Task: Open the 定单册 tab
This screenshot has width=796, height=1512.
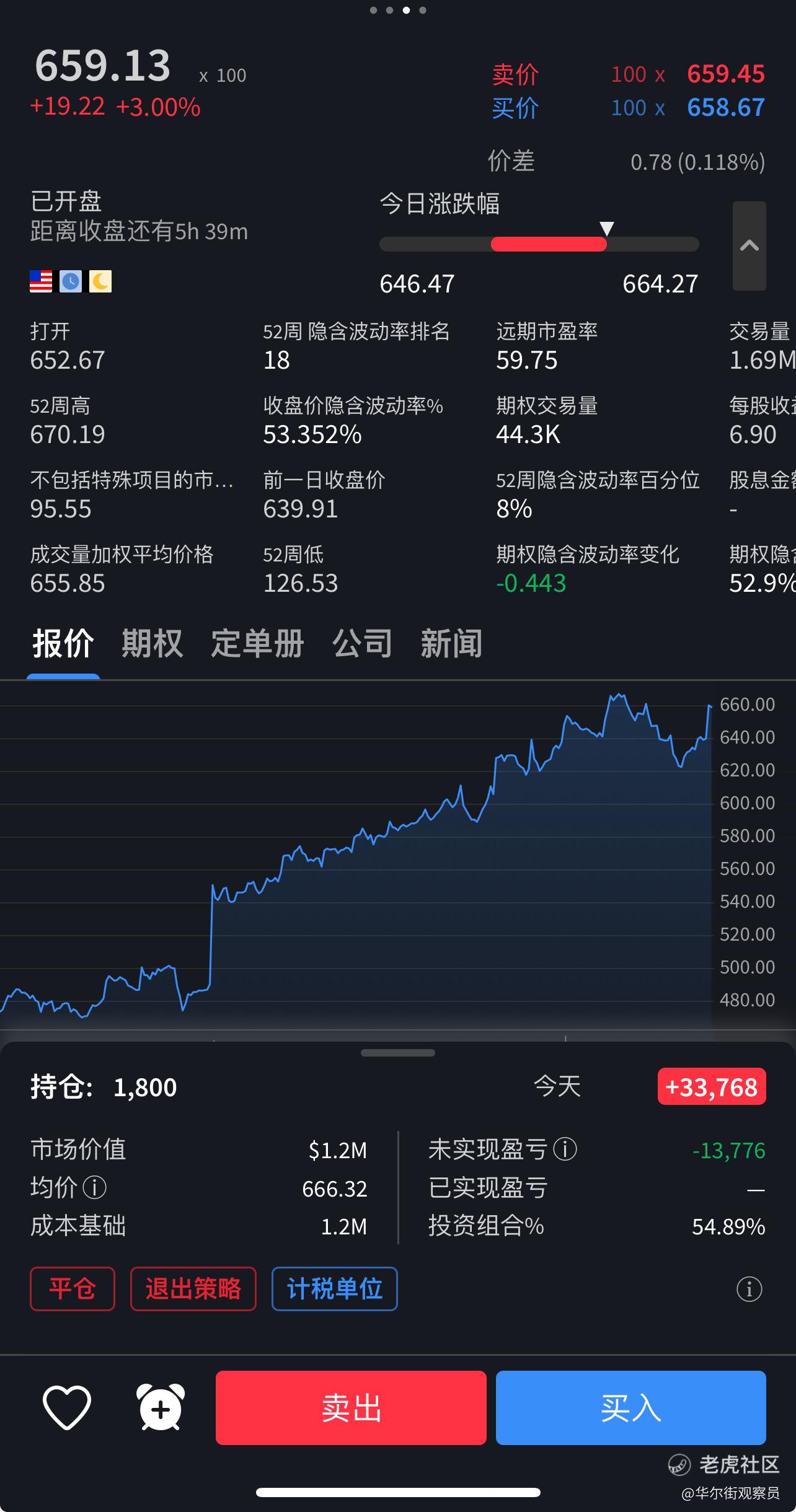Action: coord(257,643)
